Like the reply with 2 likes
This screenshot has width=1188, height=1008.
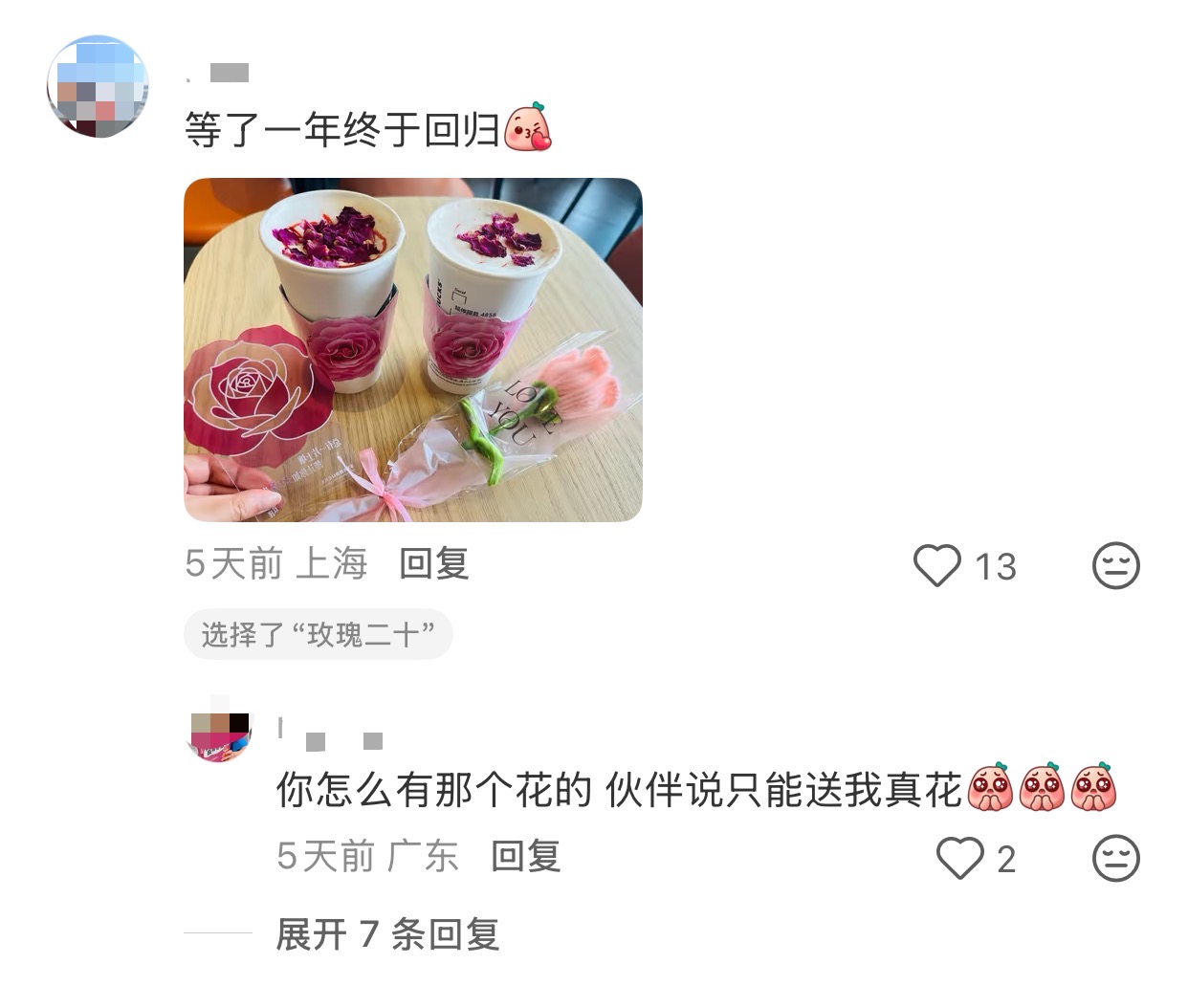click(x=959, y=858)
